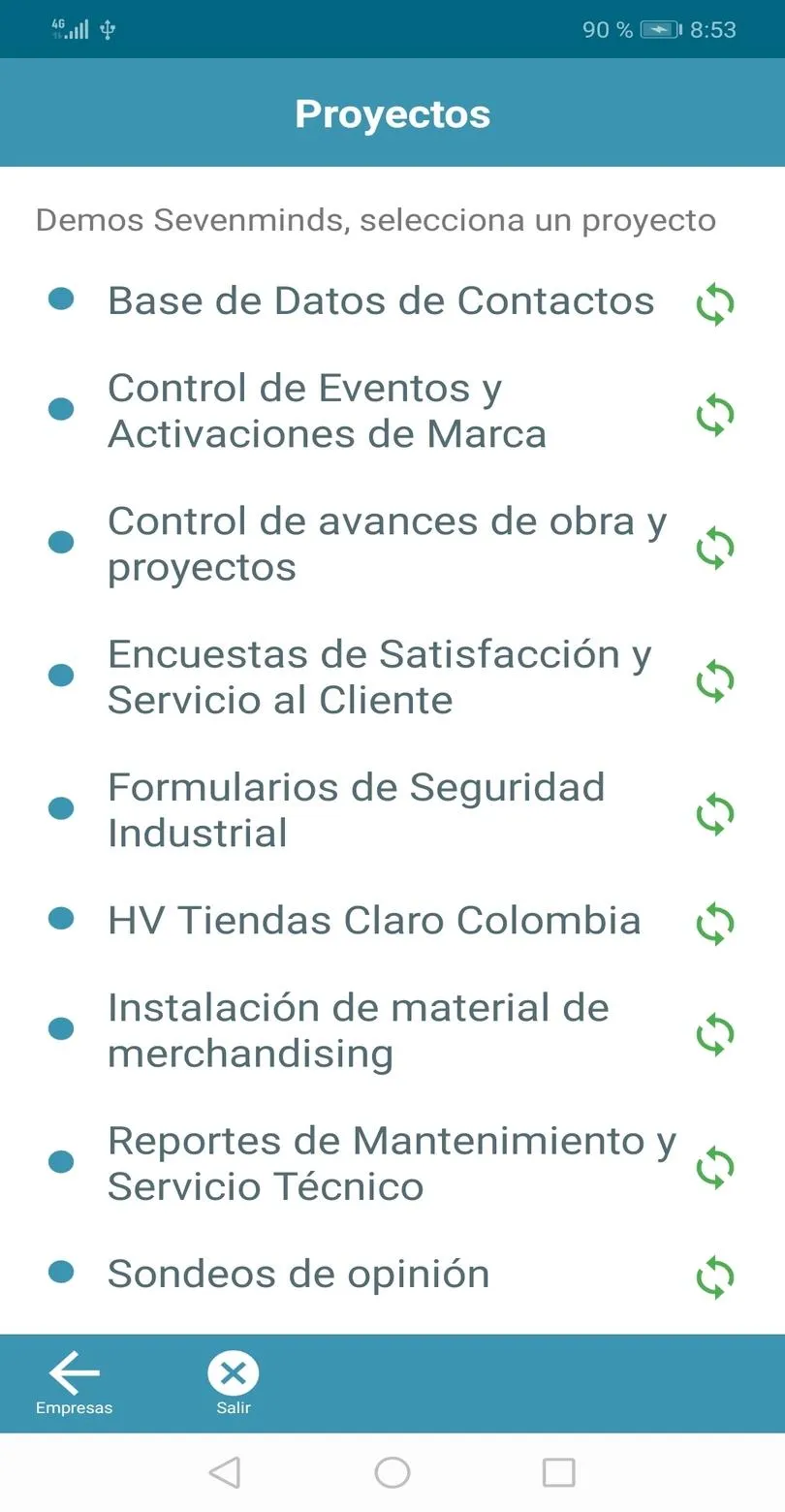Sync the Base de Datos de Contactos project

click(x=715, y=305)
